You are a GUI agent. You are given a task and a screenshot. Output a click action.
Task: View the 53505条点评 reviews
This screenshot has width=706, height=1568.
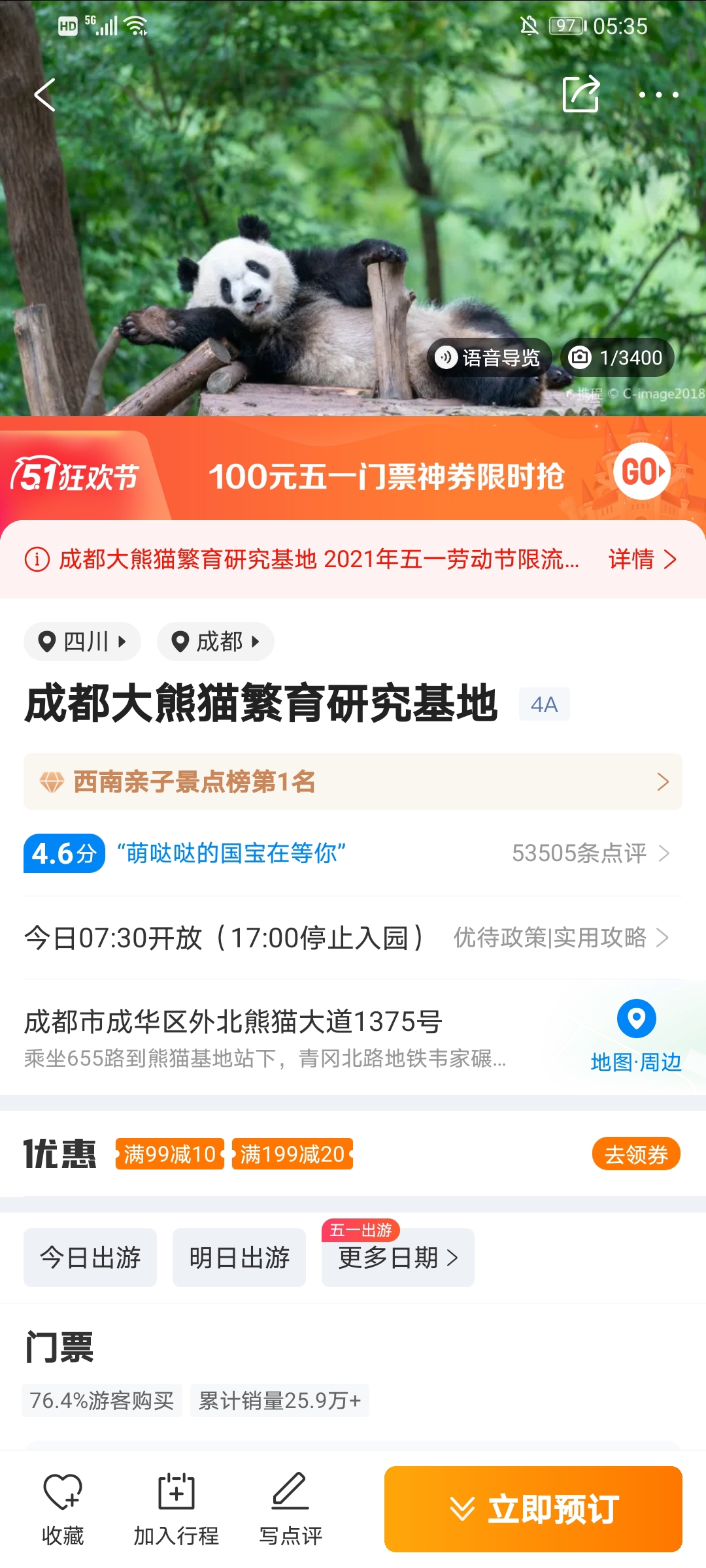(x=591, y=853)
